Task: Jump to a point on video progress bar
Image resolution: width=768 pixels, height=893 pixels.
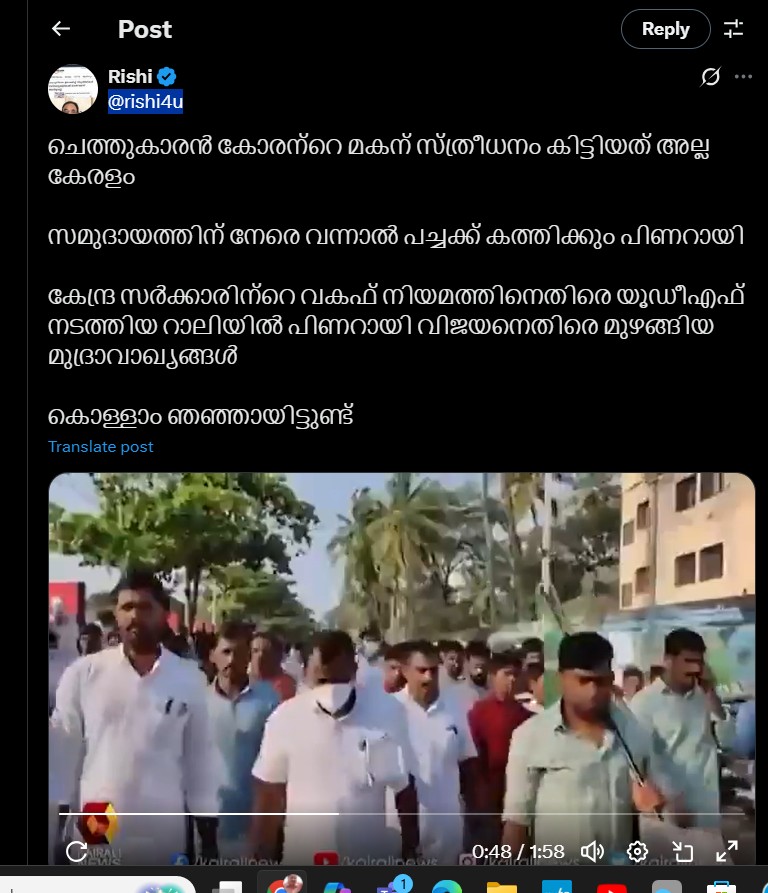Action: (x=400, y=814)
